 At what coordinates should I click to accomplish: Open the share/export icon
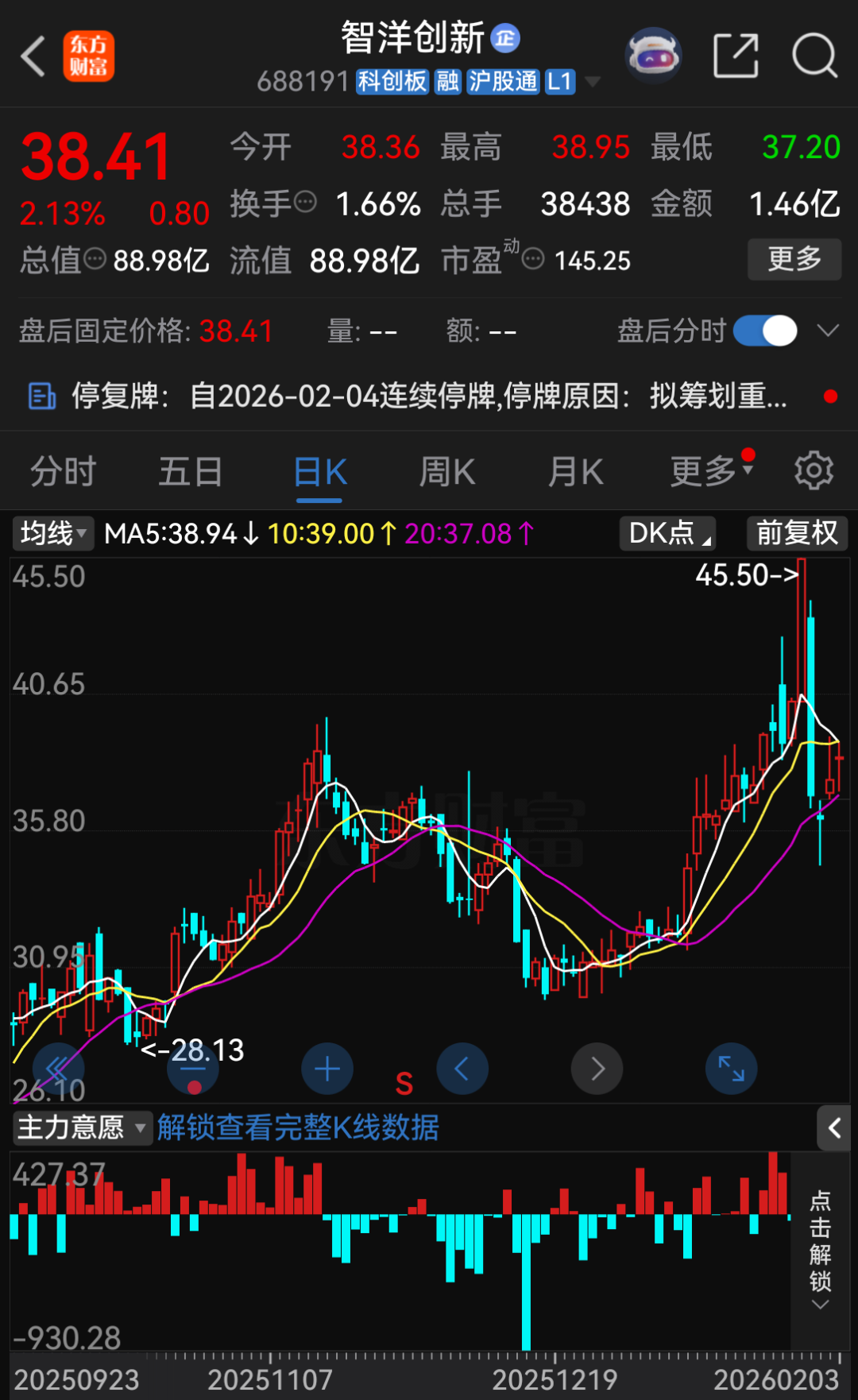pyautogui.click(x=736, y=54)
